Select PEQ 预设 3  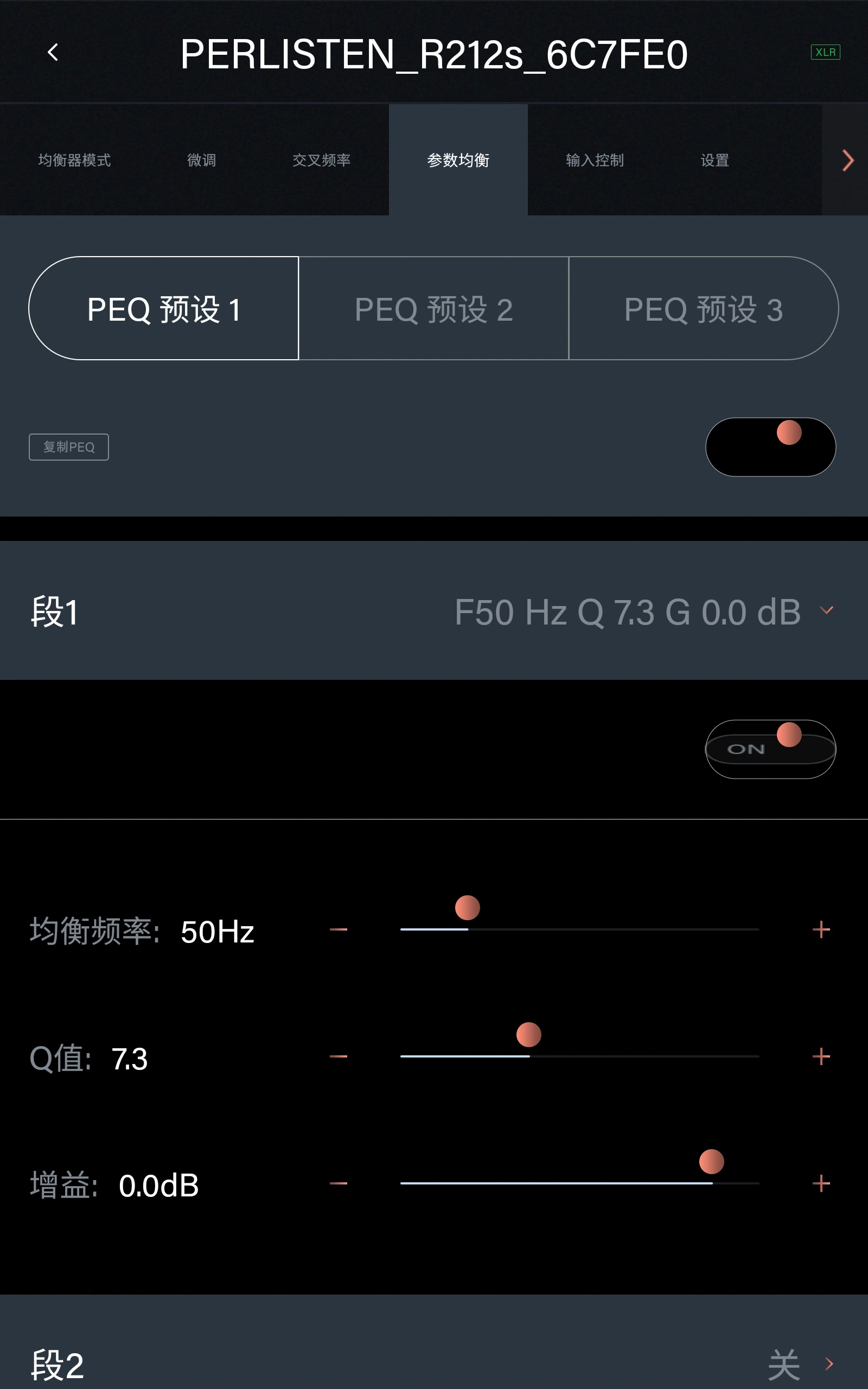tap(703, 309)
